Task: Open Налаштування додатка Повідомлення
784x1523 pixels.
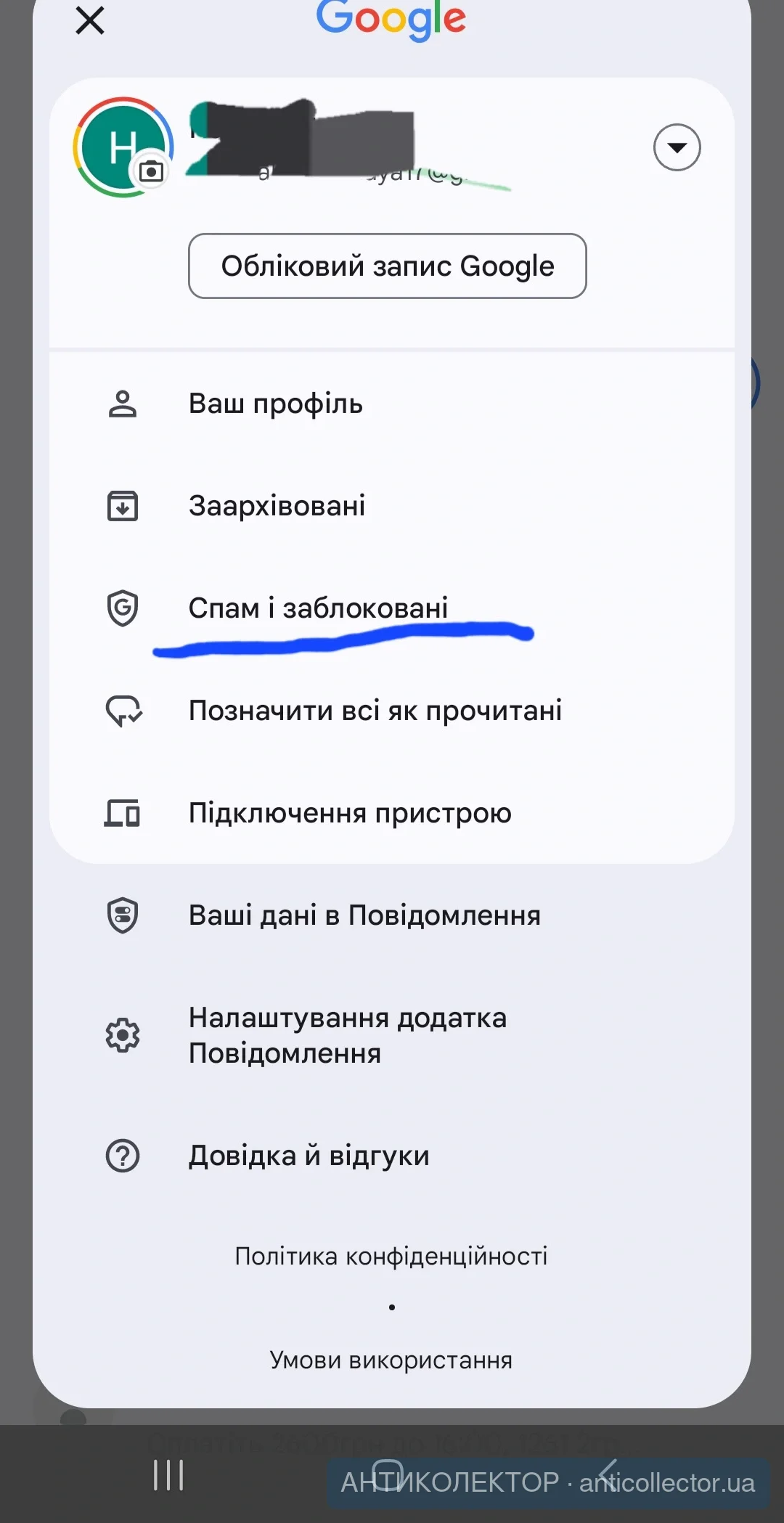Action: pos(347,1035)
